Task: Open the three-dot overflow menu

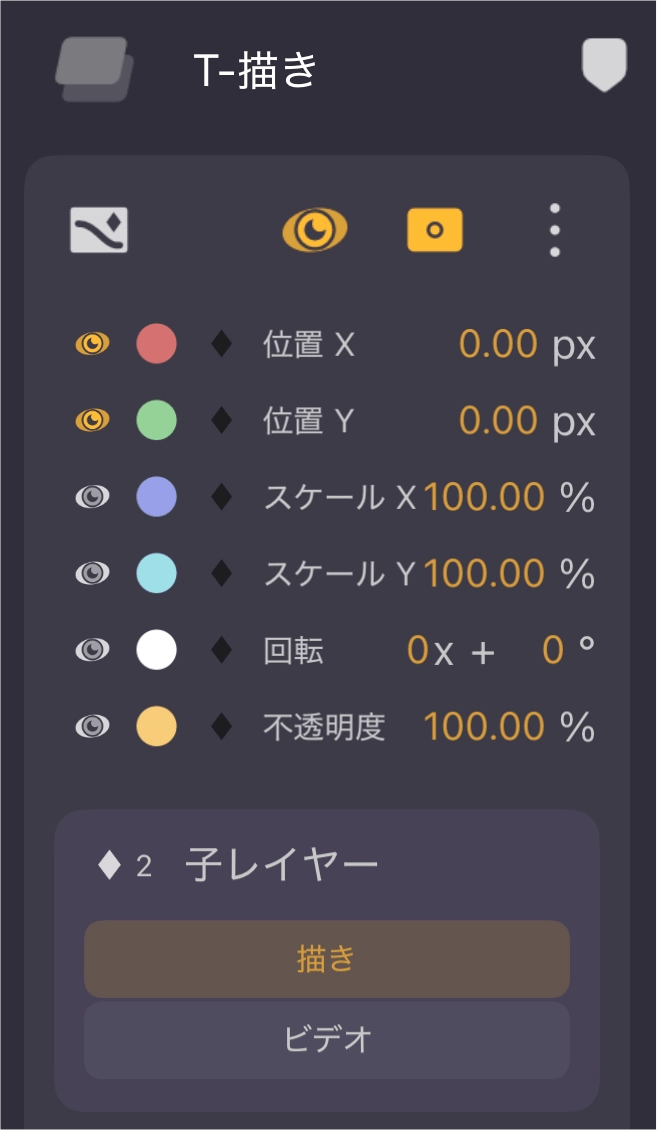Action: (555, 231)
